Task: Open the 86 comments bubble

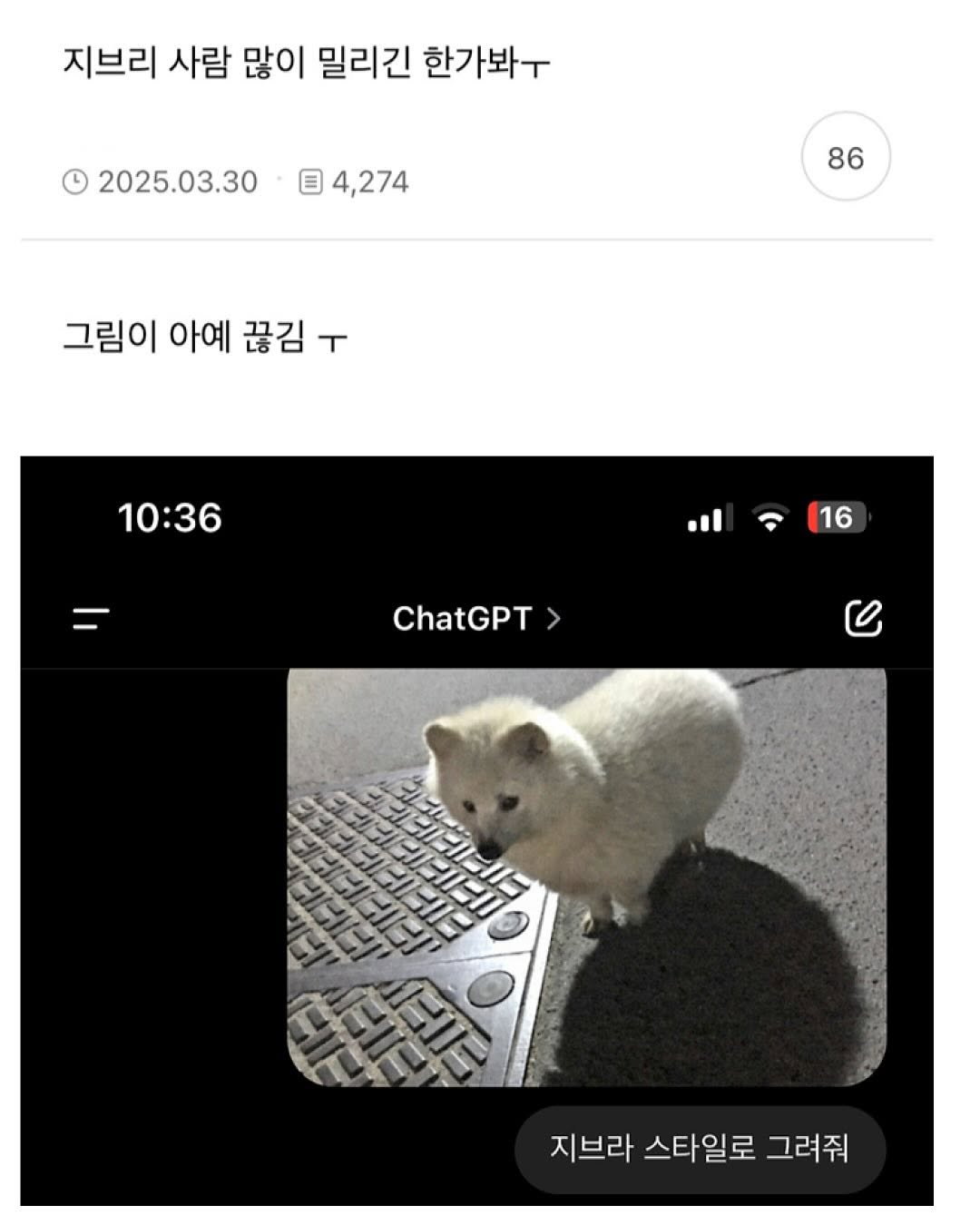Action: (846, 157)
